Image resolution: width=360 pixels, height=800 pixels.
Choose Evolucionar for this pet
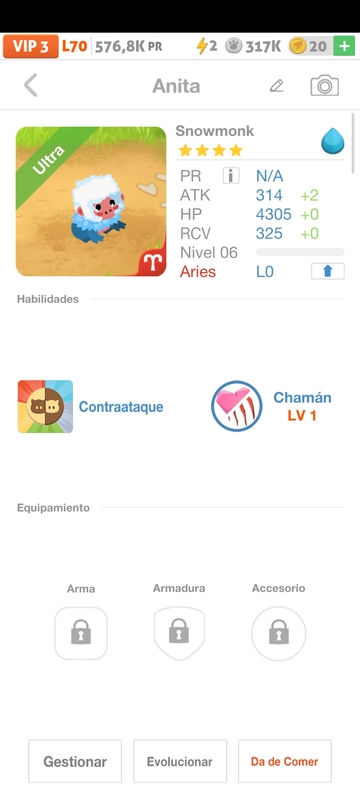pyautogui.click(x=180, y=761)
